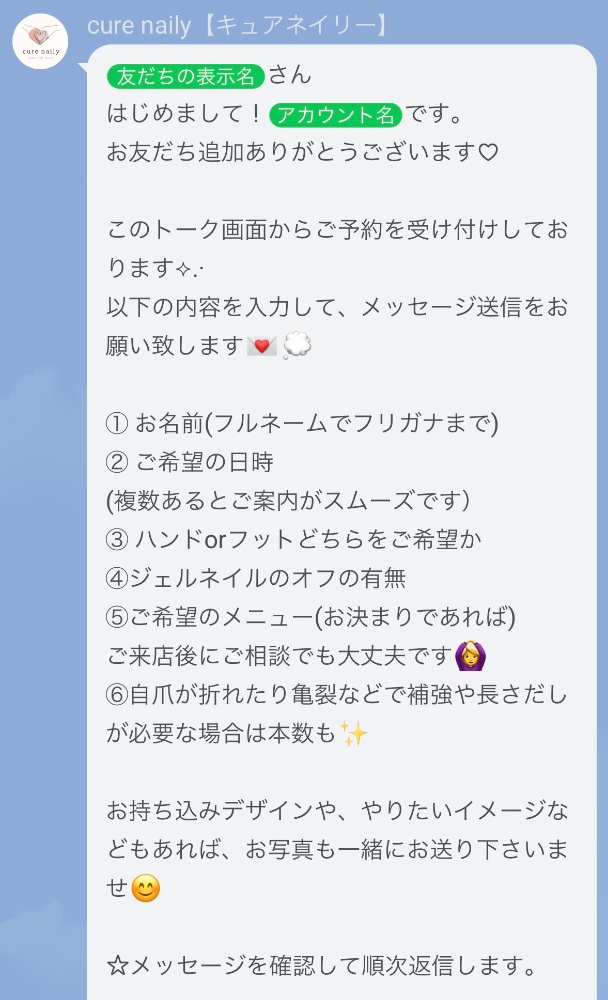
Task: Open the cure naily profile picture
Action: (40, 41)
